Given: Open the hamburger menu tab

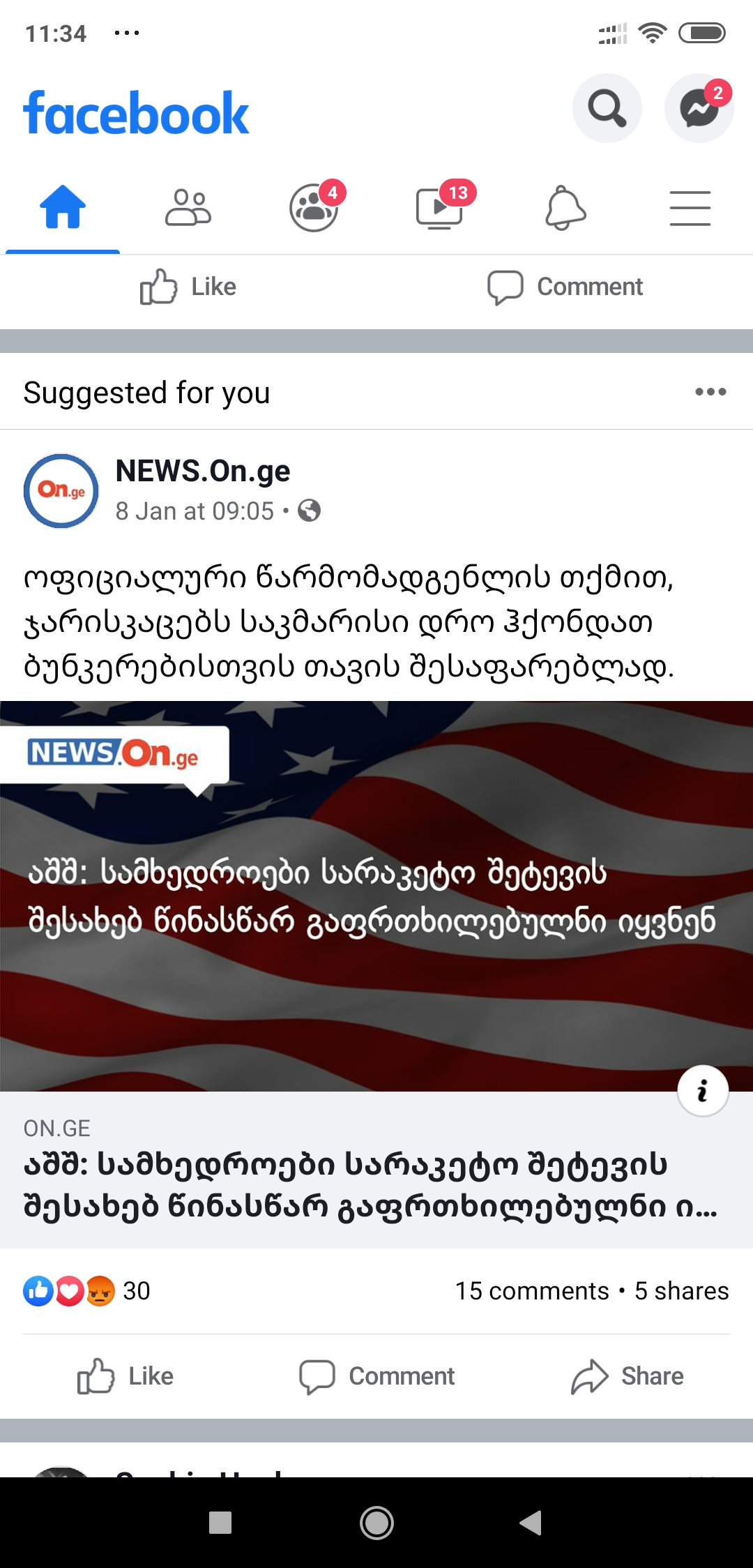Looking at the screenshot, I should [x=690, y=207].
